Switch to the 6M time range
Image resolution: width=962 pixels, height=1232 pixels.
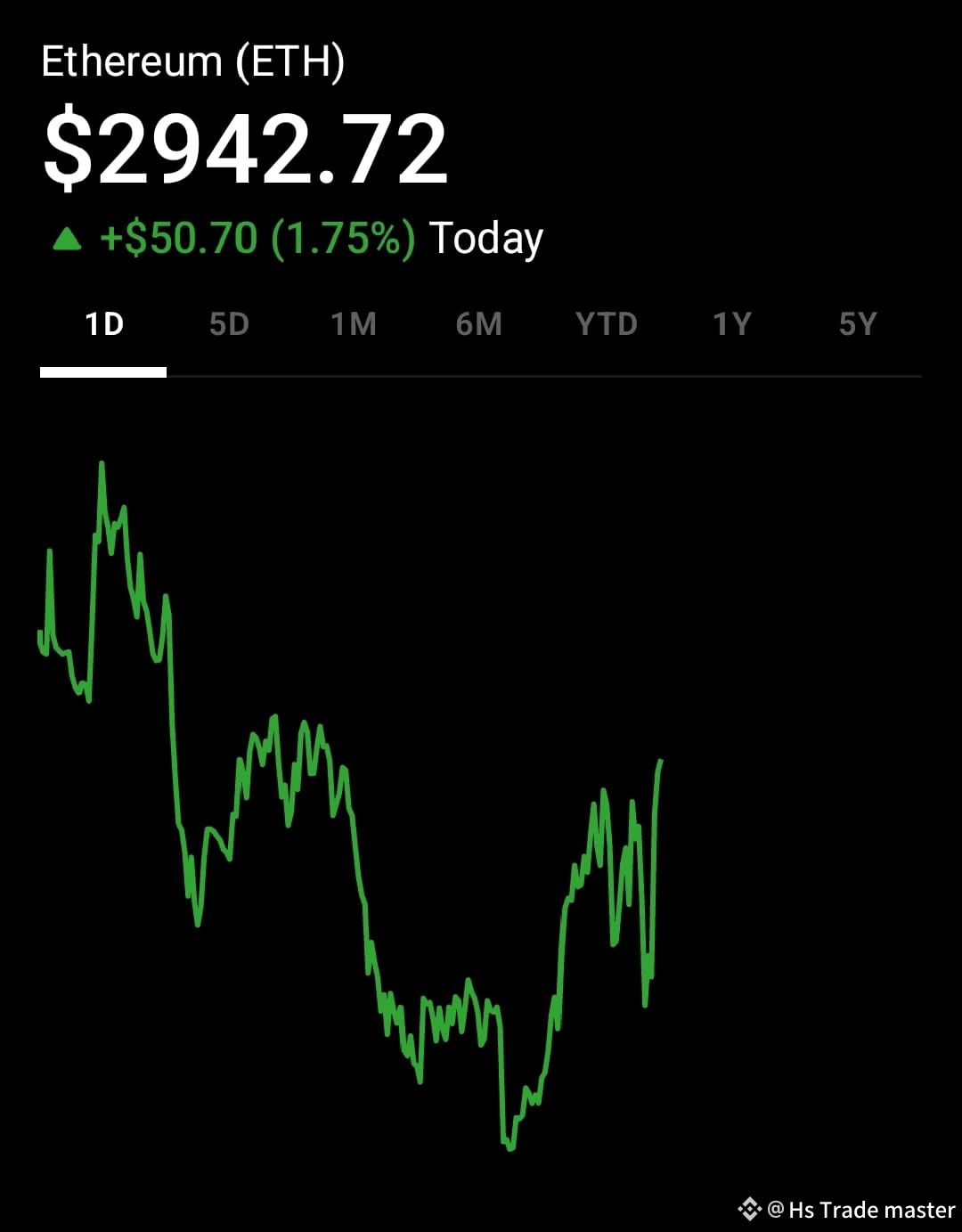click(x=479, y=324)
